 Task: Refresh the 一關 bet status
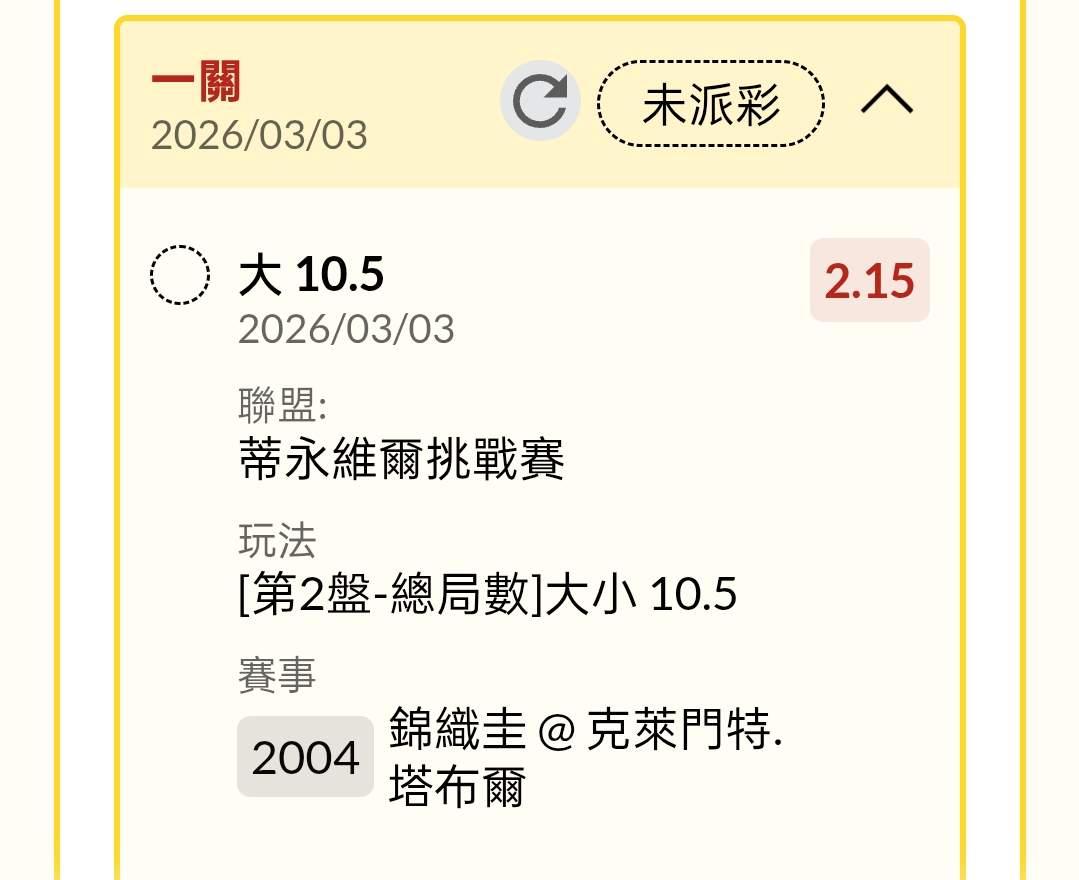(x=540, y=102)
